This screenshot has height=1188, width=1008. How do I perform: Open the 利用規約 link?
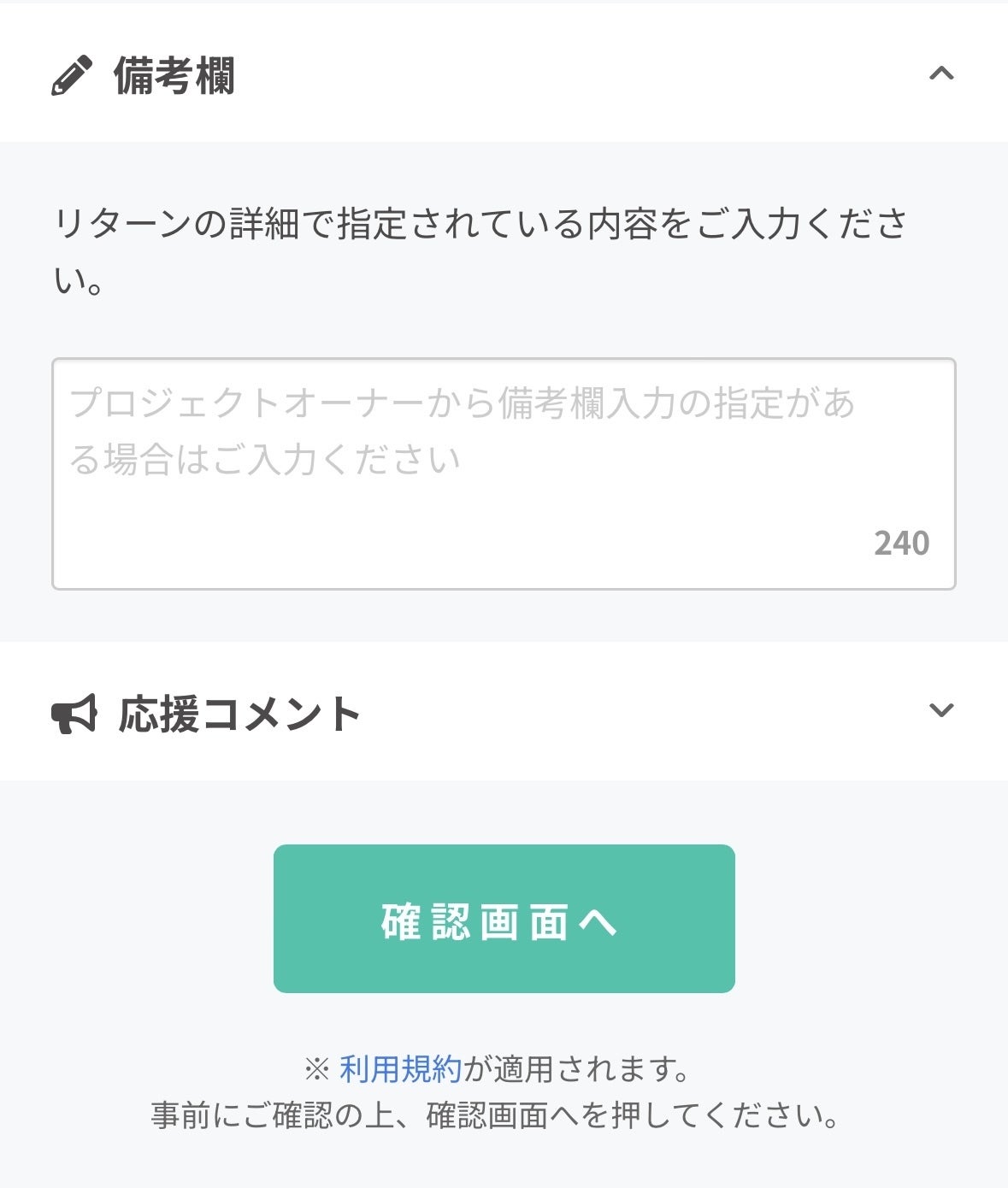pos(400,1069)
